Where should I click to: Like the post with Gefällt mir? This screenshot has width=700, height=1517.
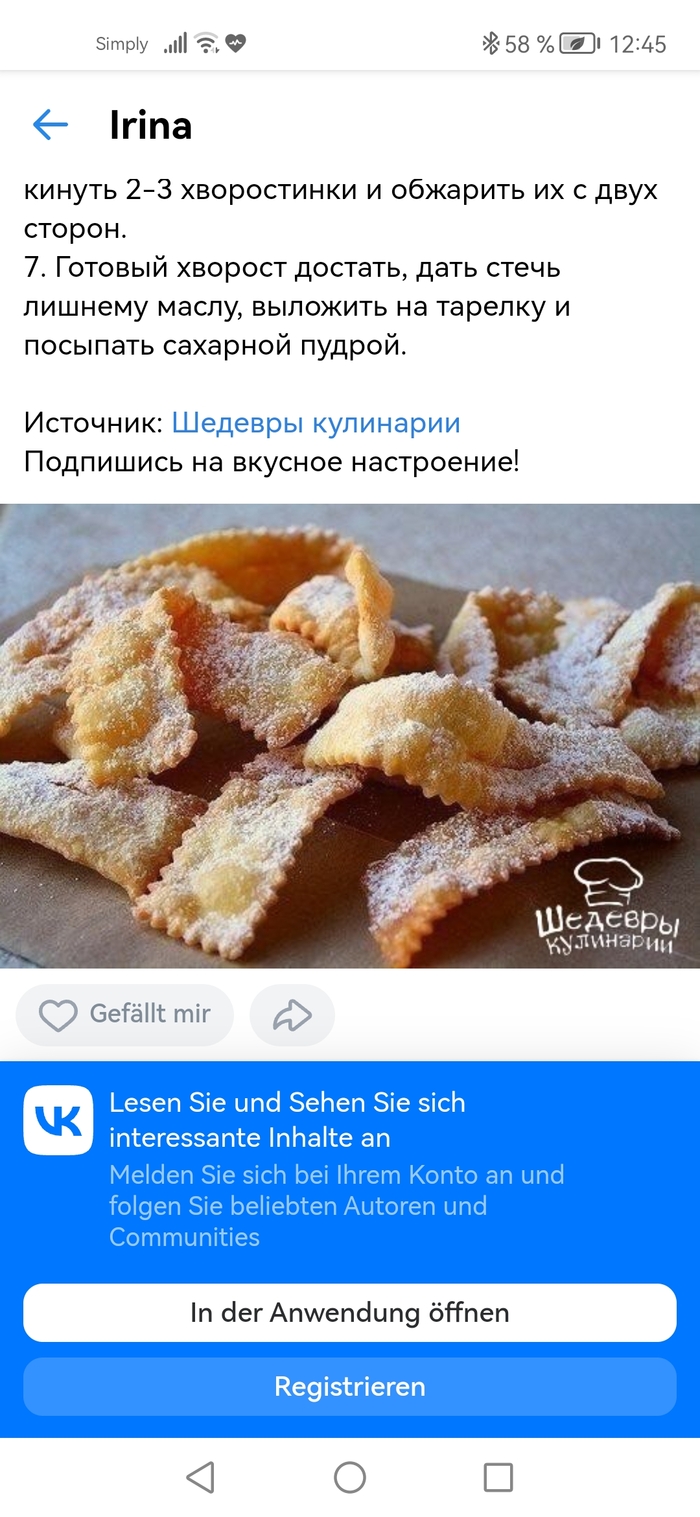[x=125, y=1015]
